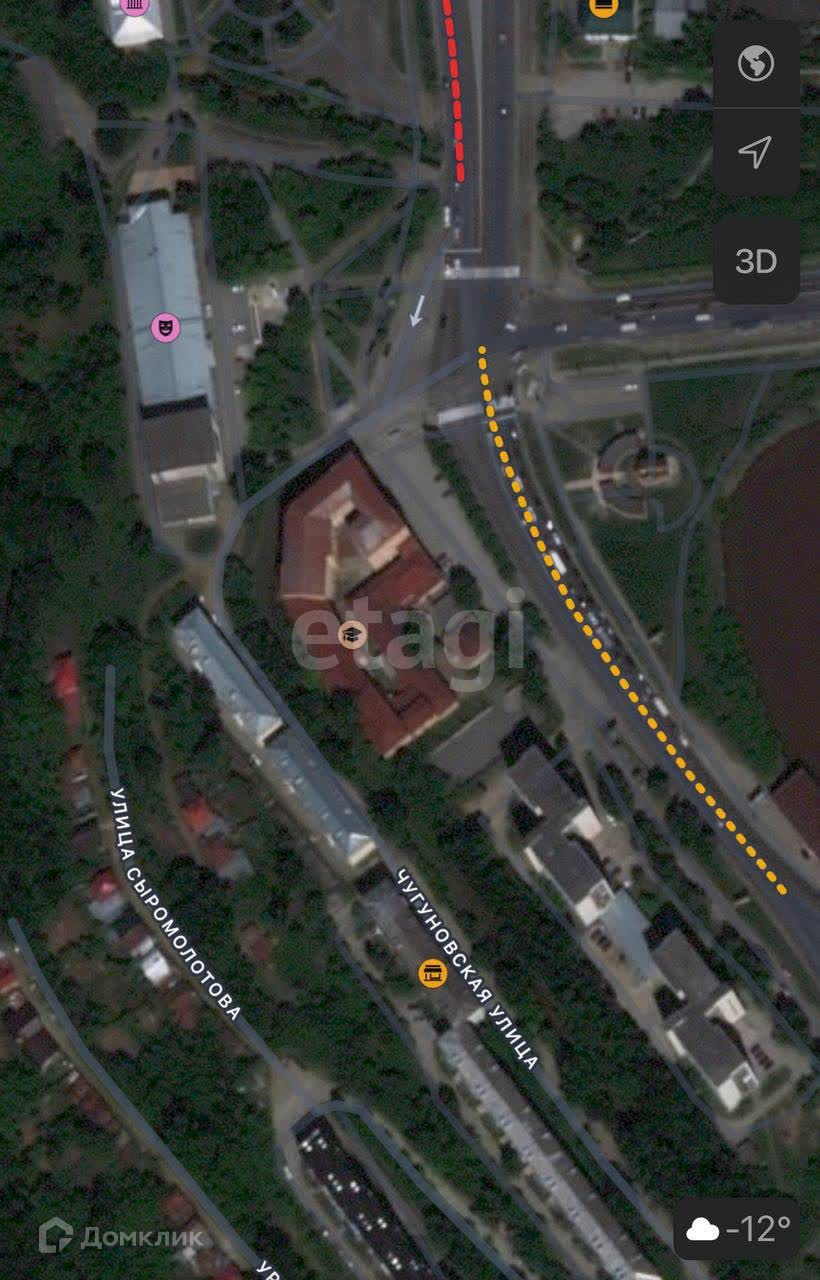Open the weather widget showing -12°
This screenshot has height=1280, width=820.
736,1228
